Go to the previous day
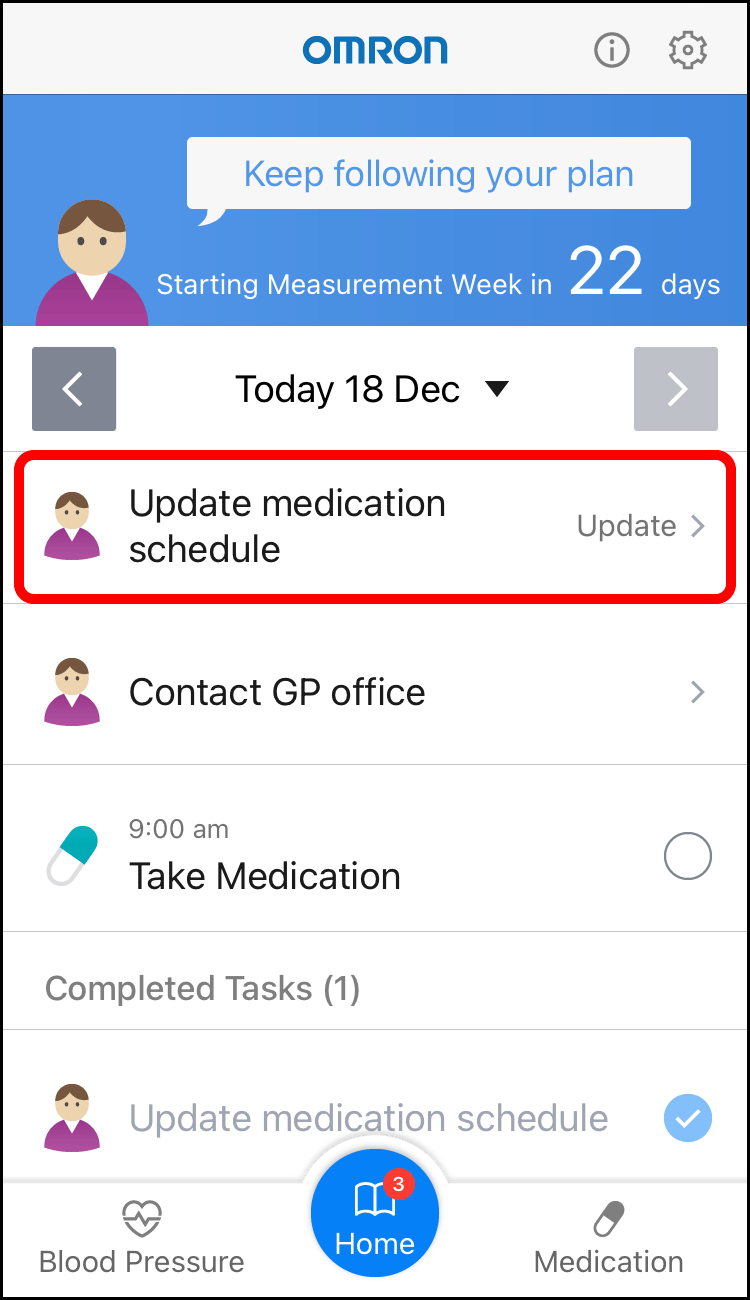Image resolution: width=750 pixels, height=1300 pixels. [x=74, y=389]
